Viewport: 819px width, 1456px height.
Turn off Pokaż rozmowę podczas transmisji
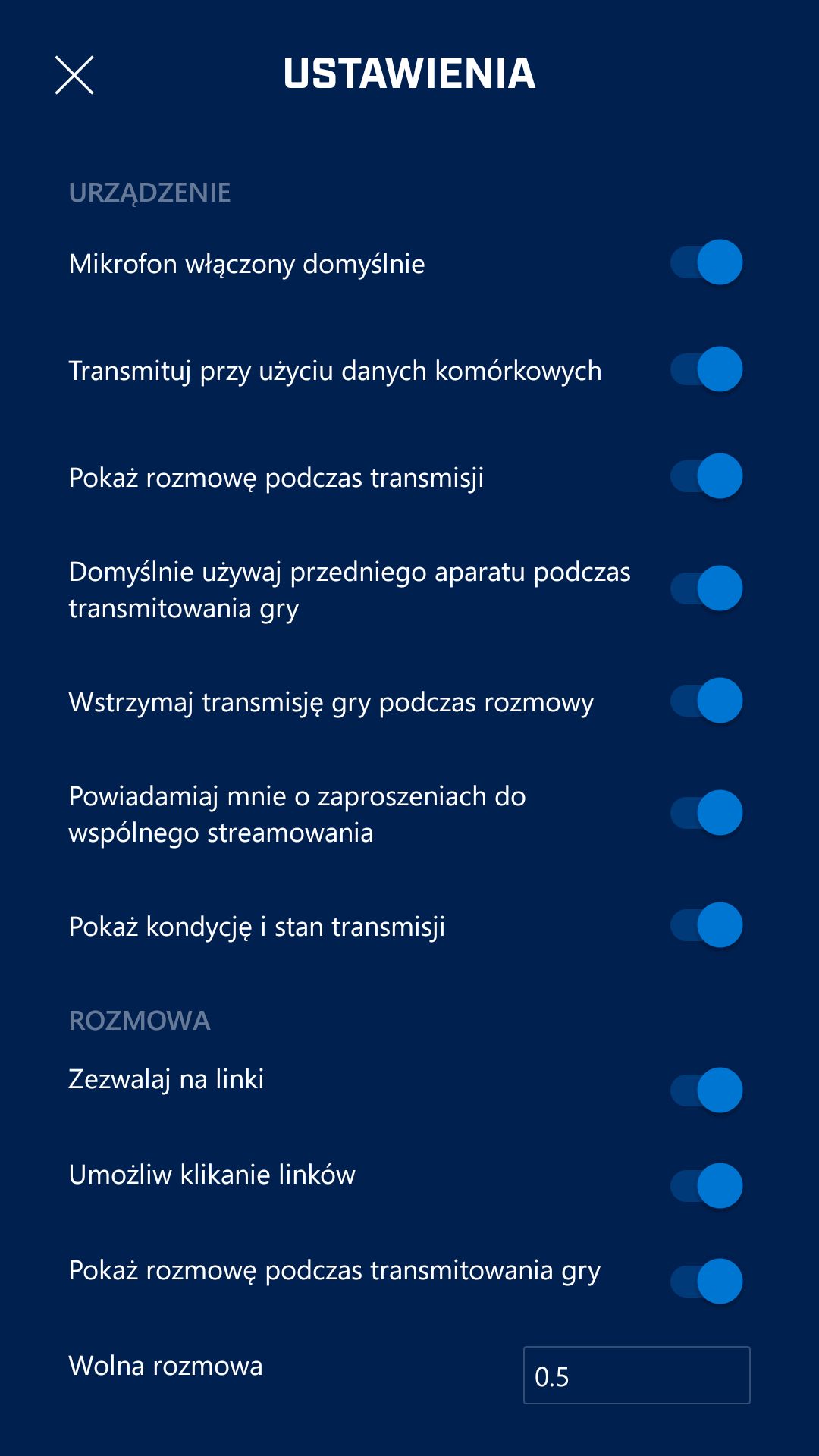click(x=707, y=476)
